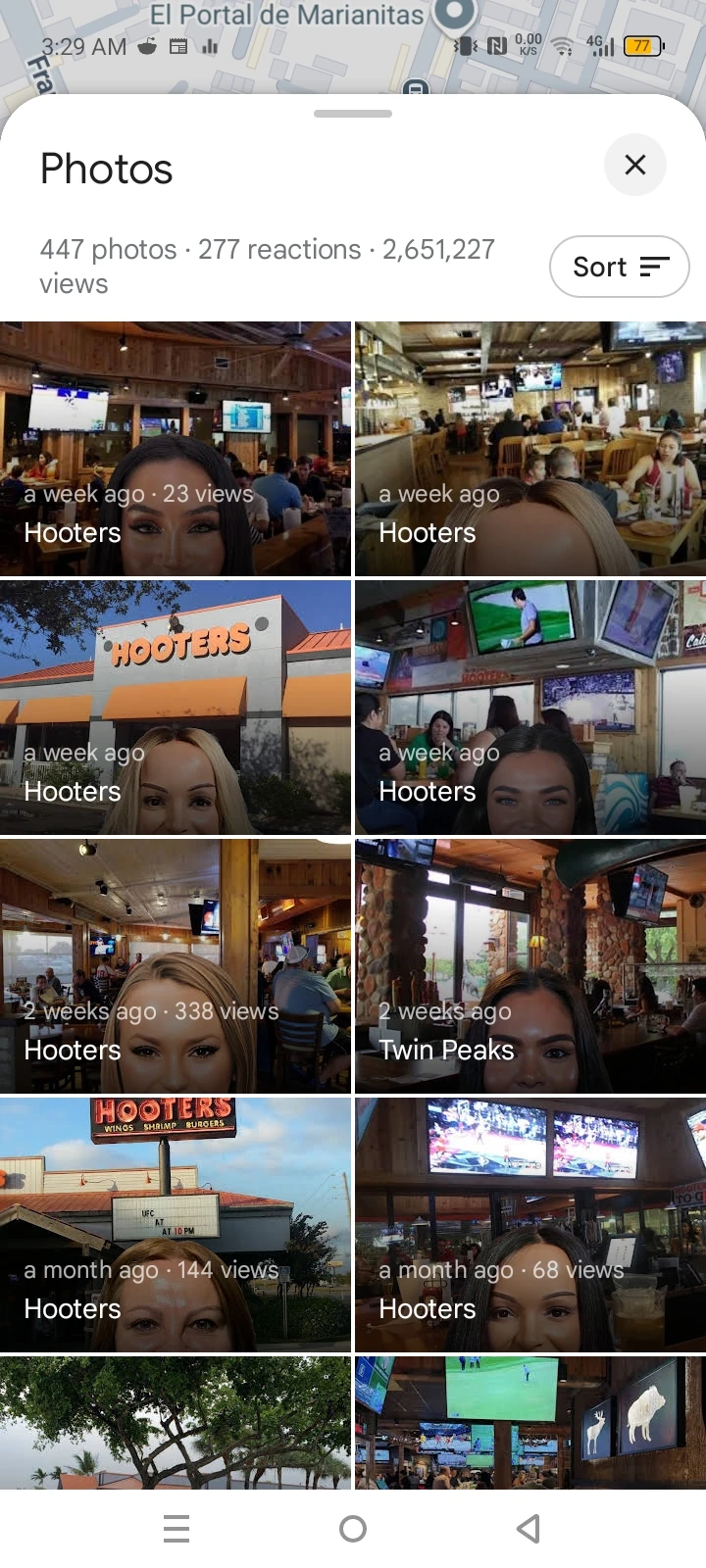Open the Twin Peaks photo

[x=529, y=965]
